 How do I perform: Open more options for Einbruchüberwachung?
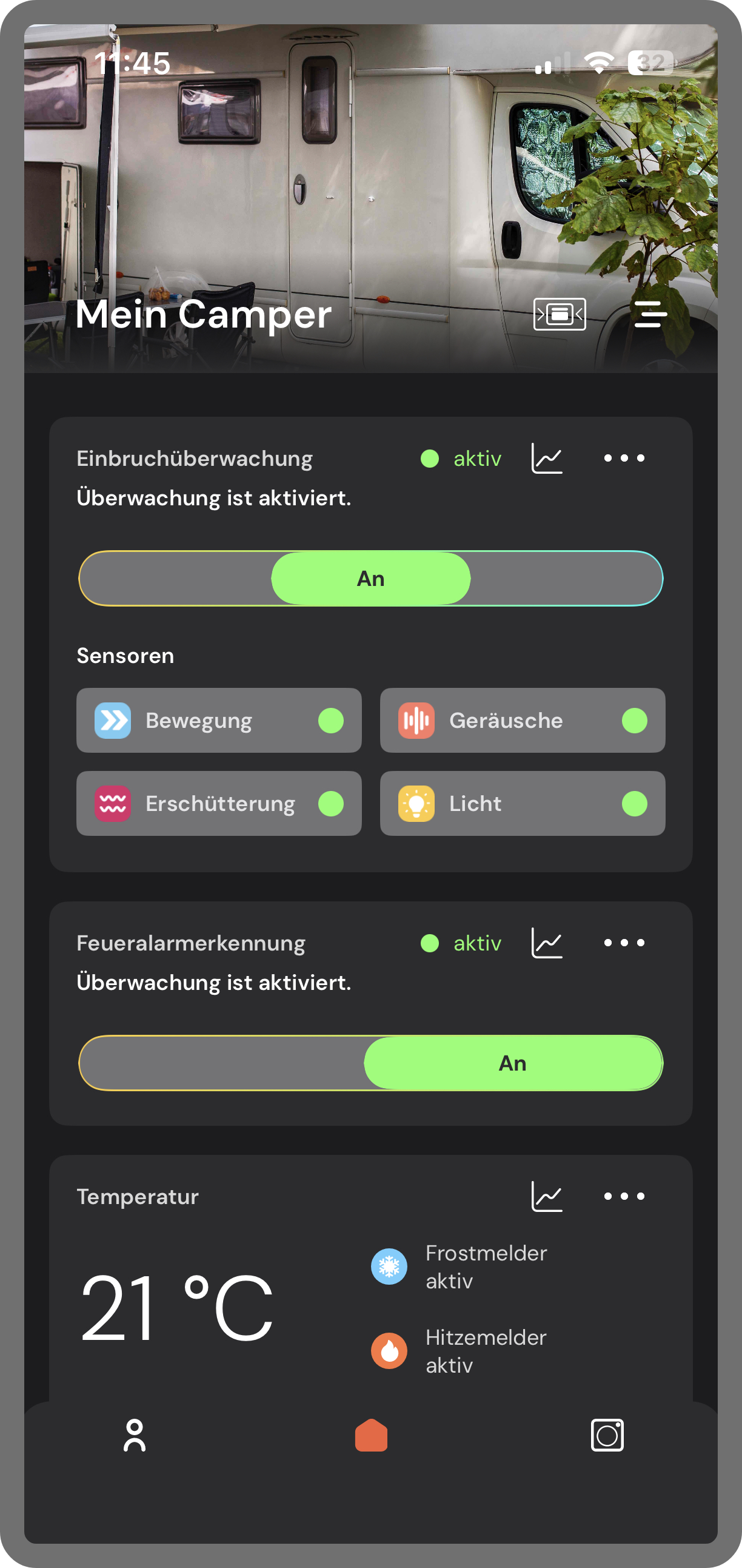(624, 458)
